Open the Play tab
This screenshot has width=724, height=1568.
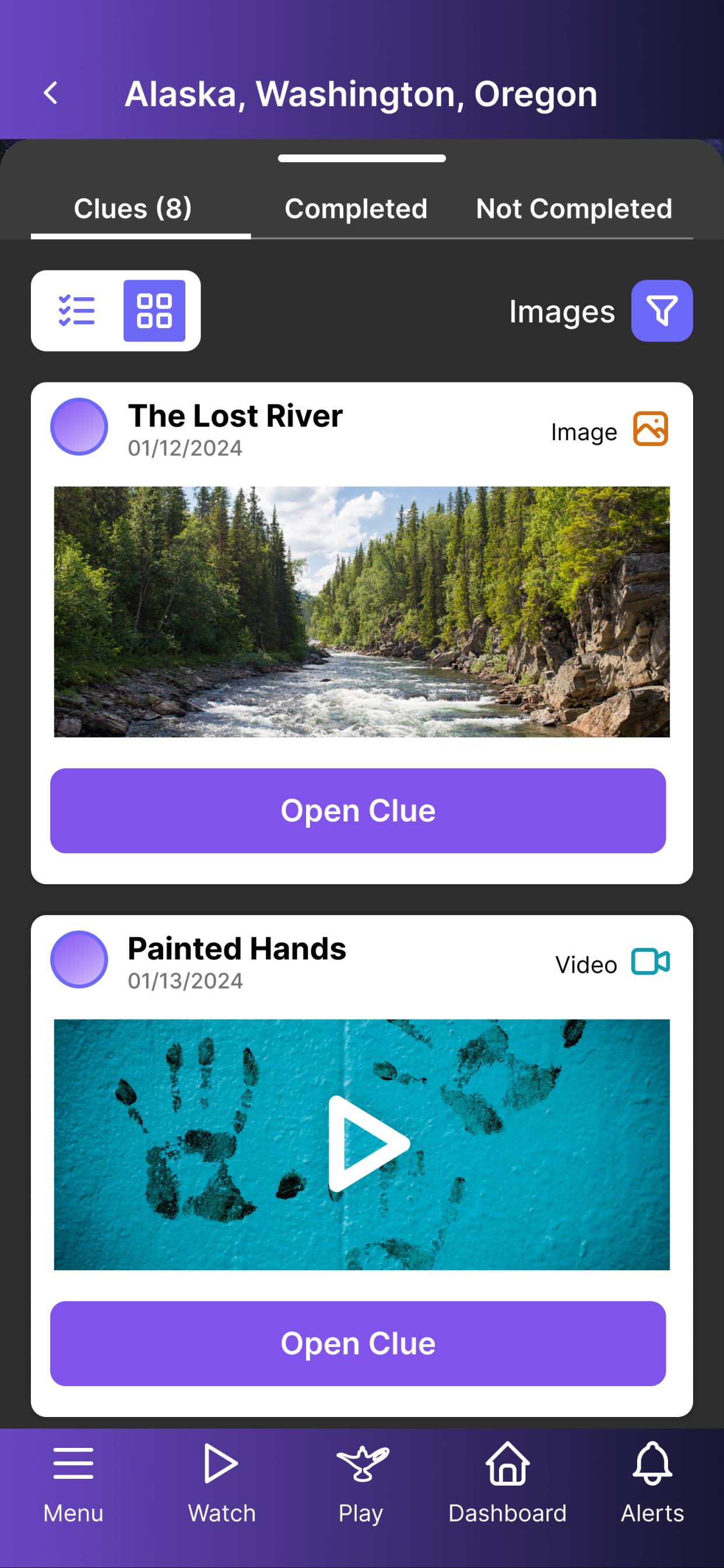(361, 1483)
